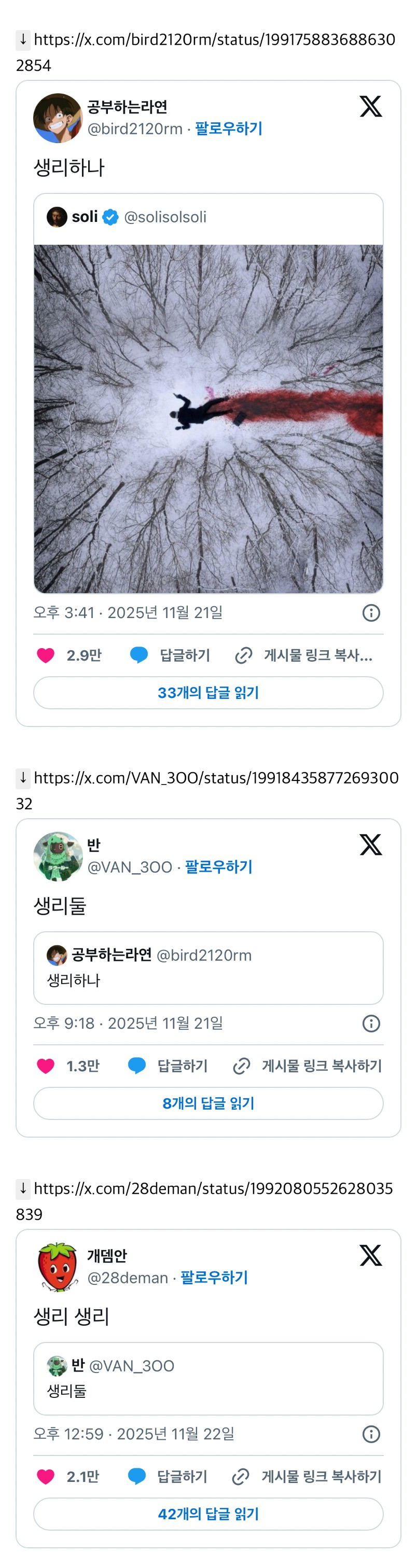
Task: Follow 공부하는라연 via 팔로우하기 link
Action: click(x=228, y=129)
